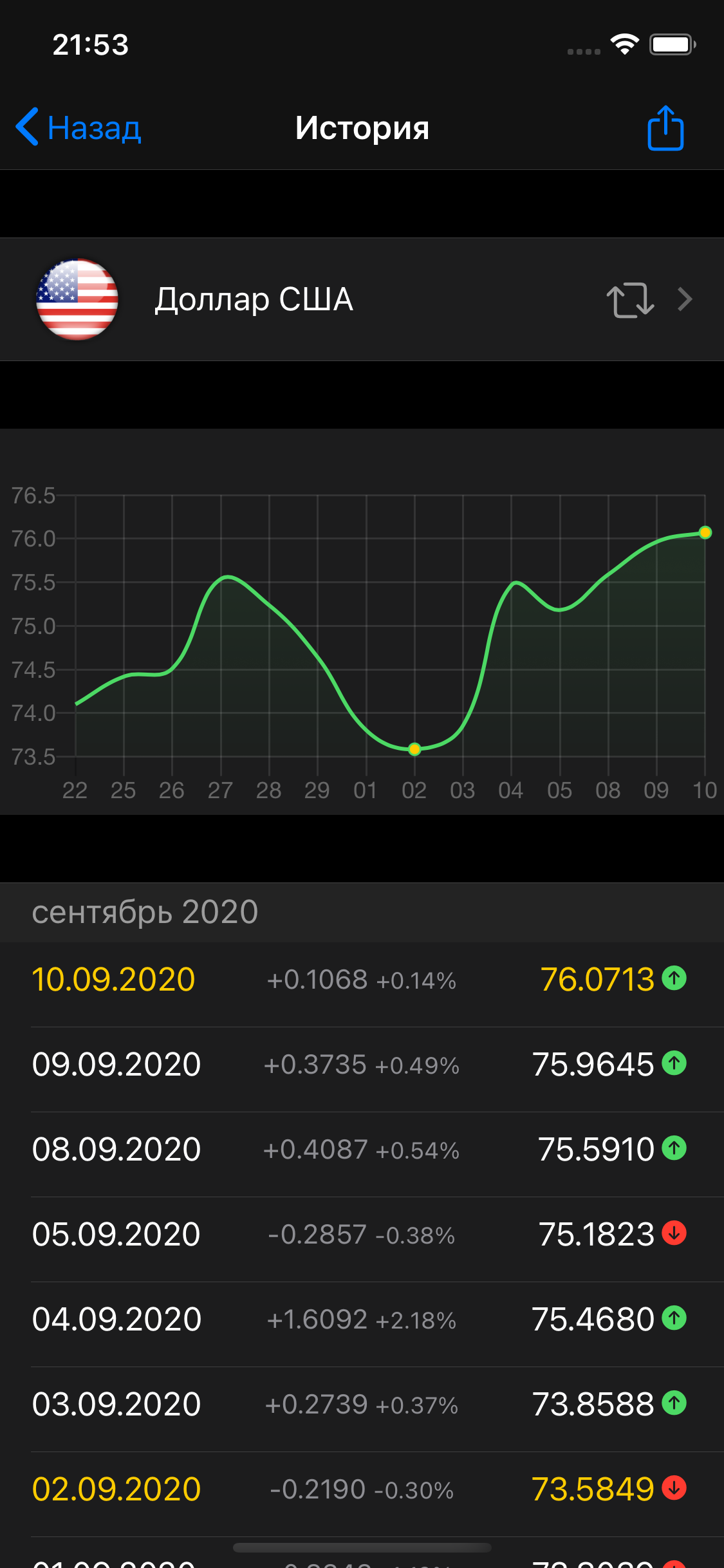Open the Доллар США currency row
Viewport: 724px width, 1568px height.
pyautogui.click(x=362, y=299)
